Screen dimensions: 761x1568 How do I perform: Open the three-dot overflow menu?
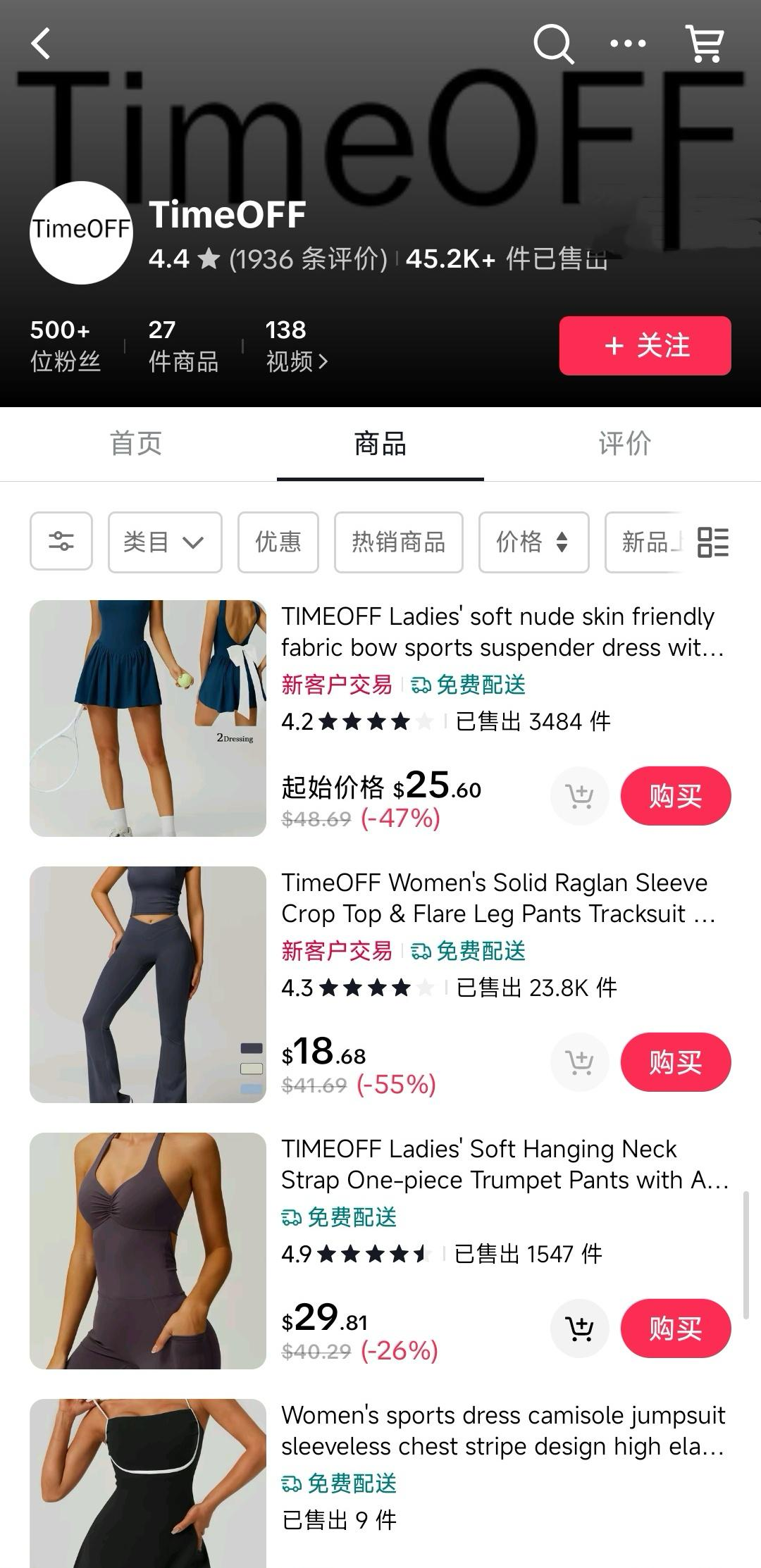628,44
